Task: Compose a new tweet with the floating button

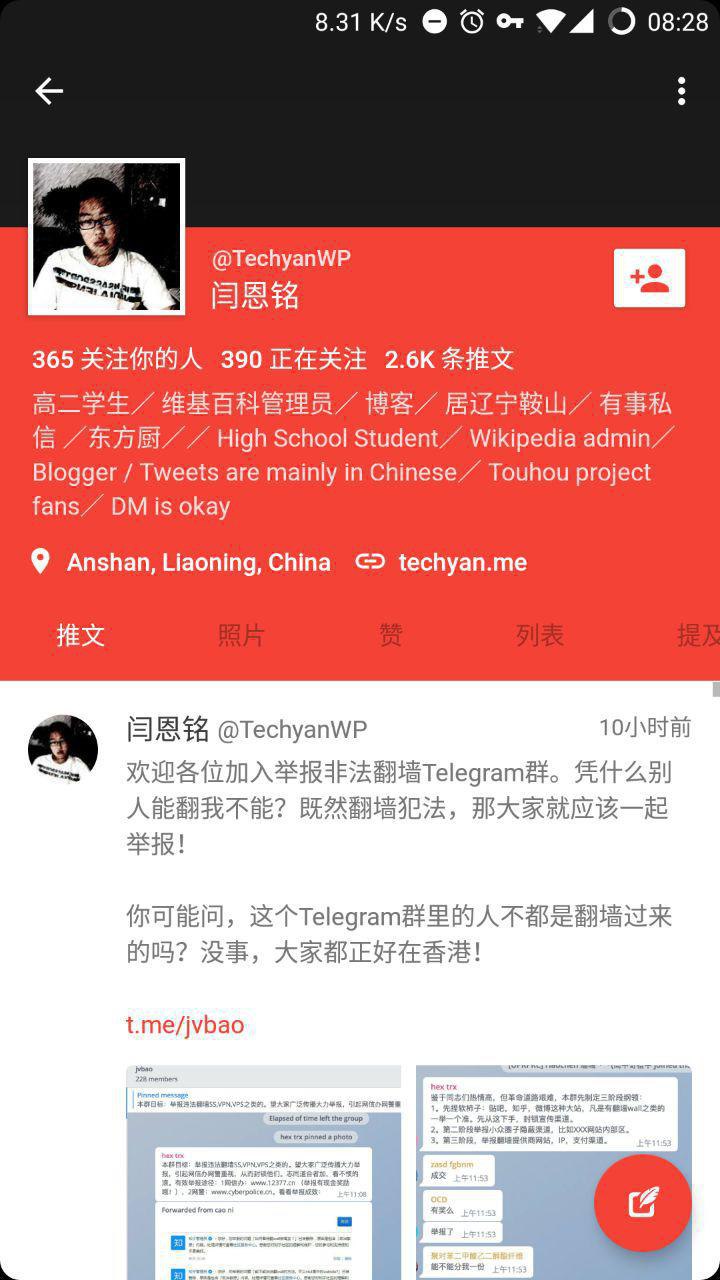Action: point(643,1203)
